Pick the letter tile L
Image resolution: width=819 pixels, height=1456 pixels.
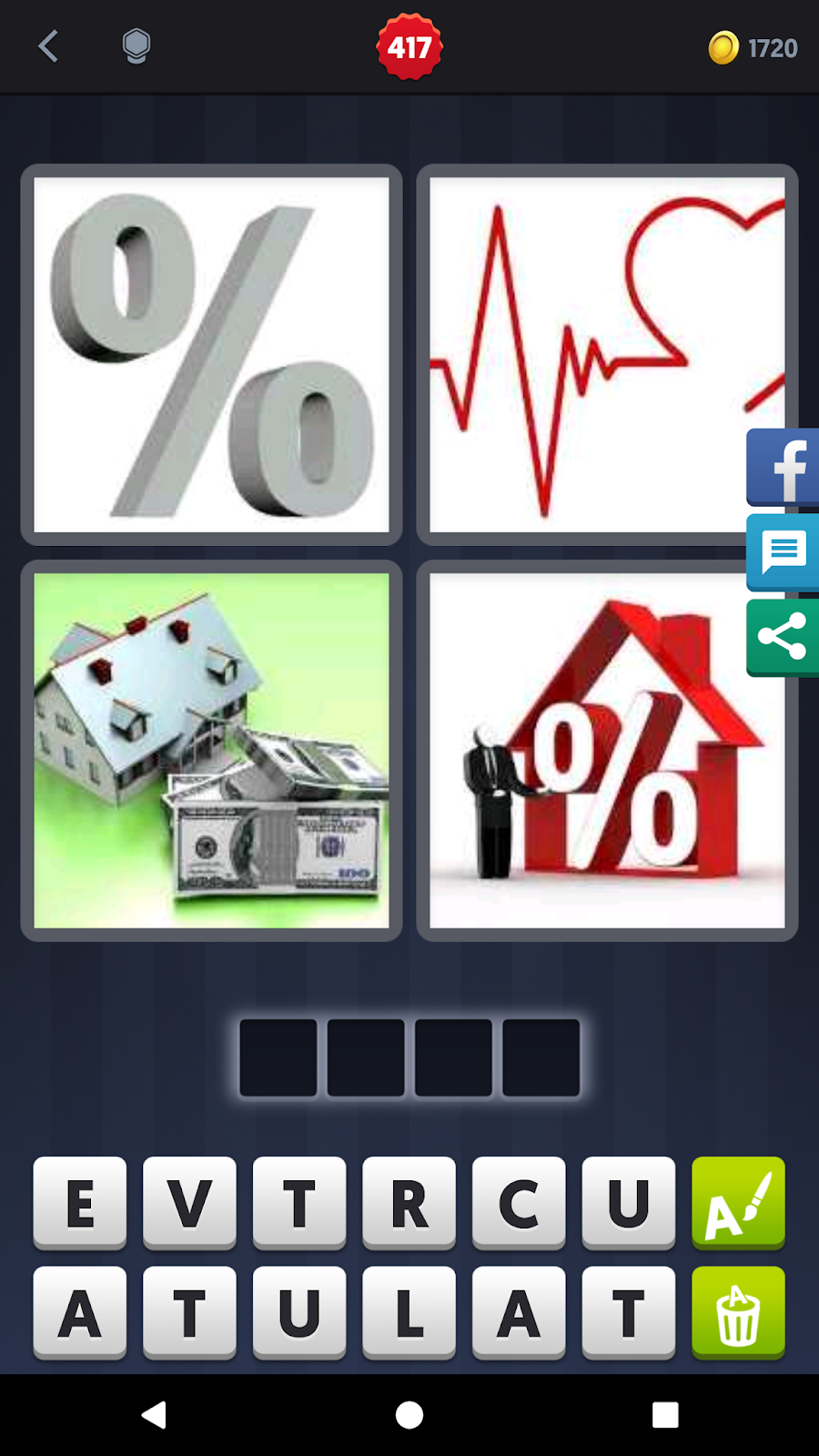[409, 1312]
